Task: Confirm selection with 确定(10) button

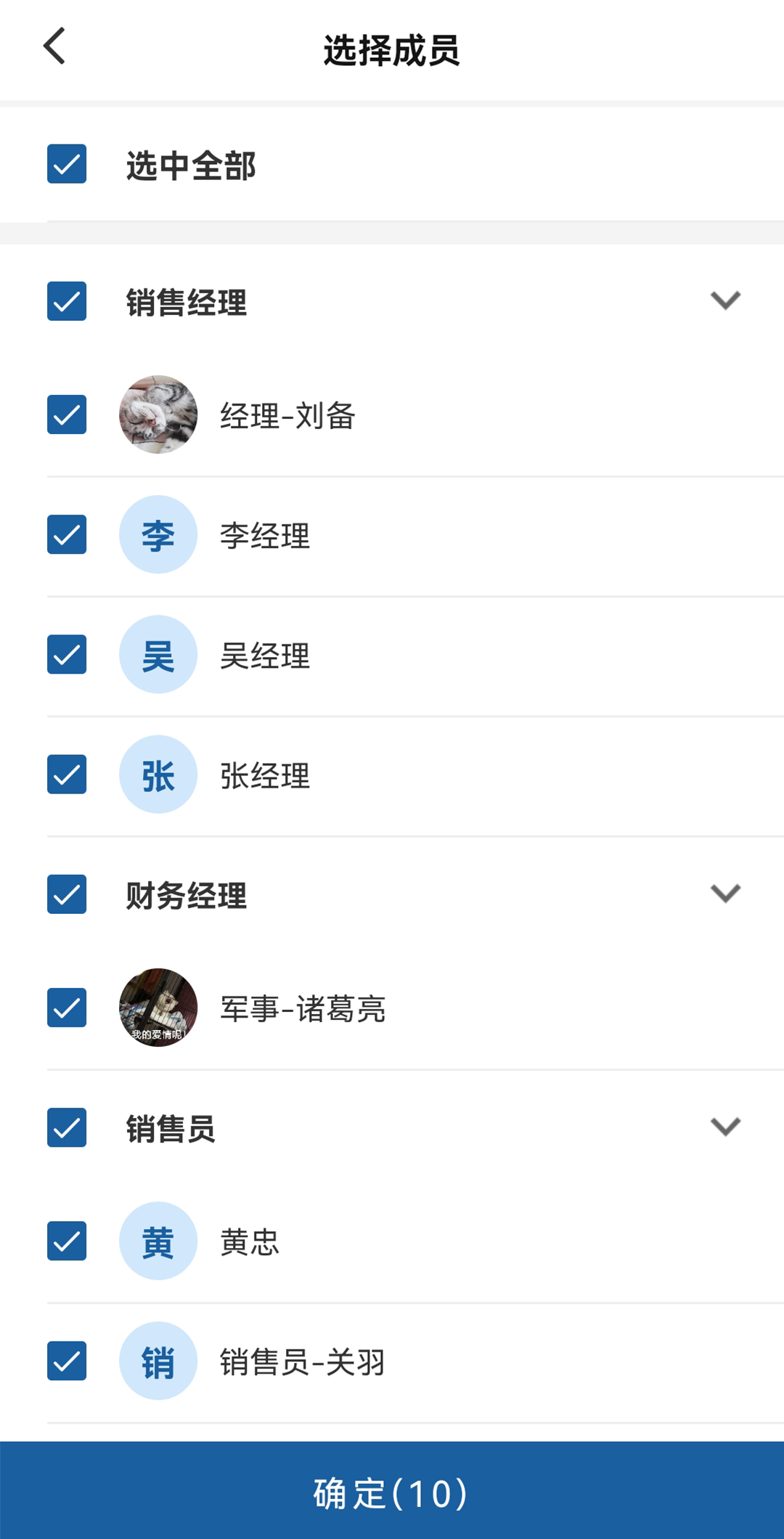Action: 392,1493
